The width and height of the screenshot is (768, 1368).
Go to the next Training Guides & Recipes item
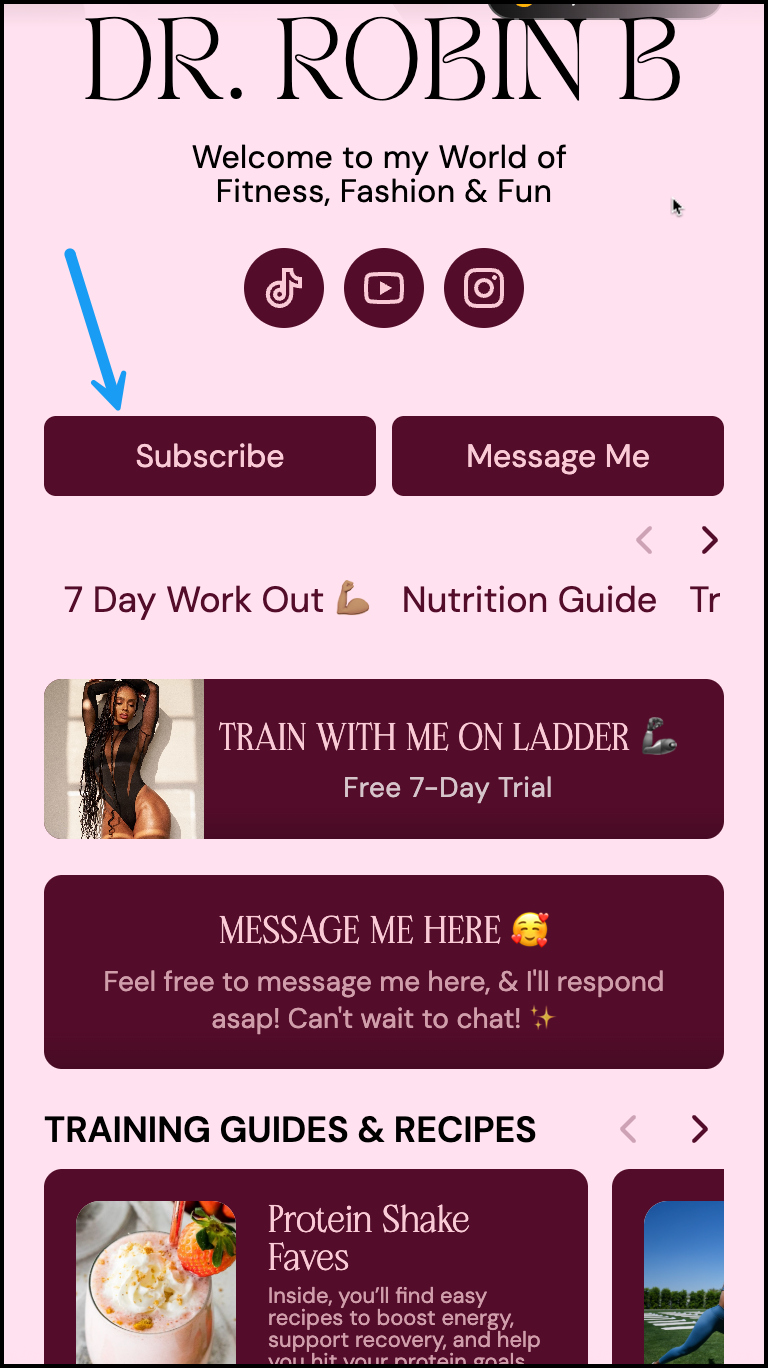(700, 1130)
